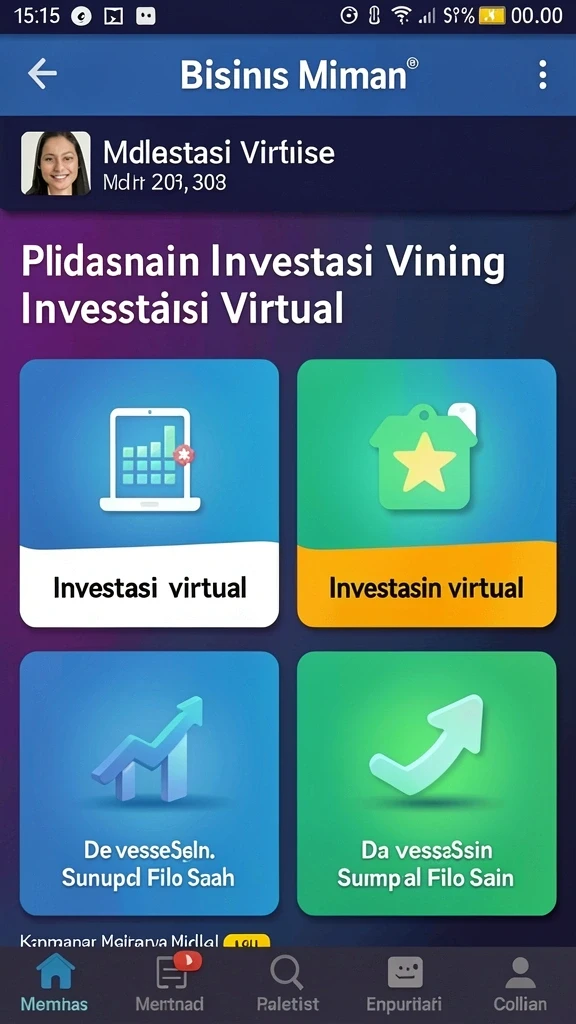The image size is (576, 1024).
Task: Open the three-dot overflow menu
Action: [542, 74]
